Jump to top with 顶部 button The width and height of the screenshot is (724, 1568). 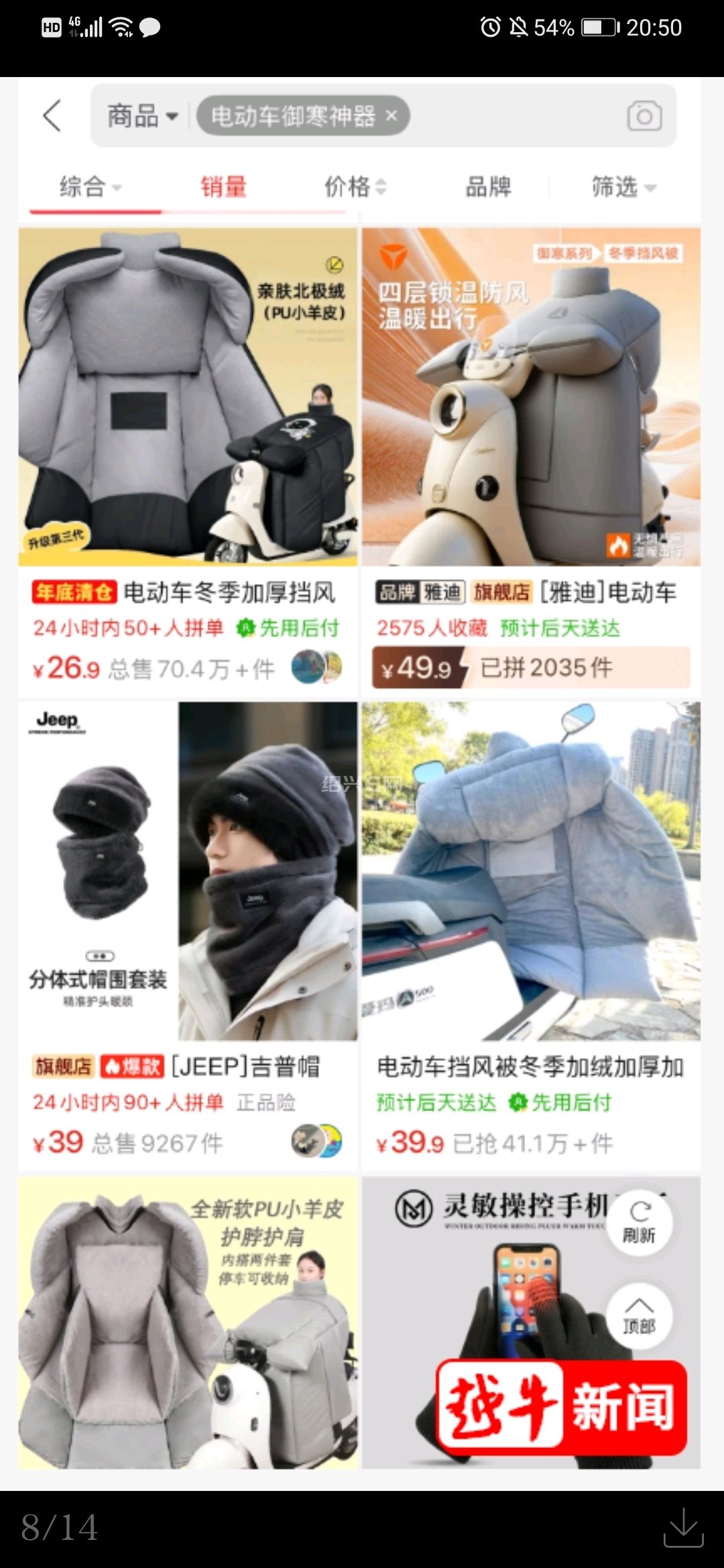coord(640,1315)
